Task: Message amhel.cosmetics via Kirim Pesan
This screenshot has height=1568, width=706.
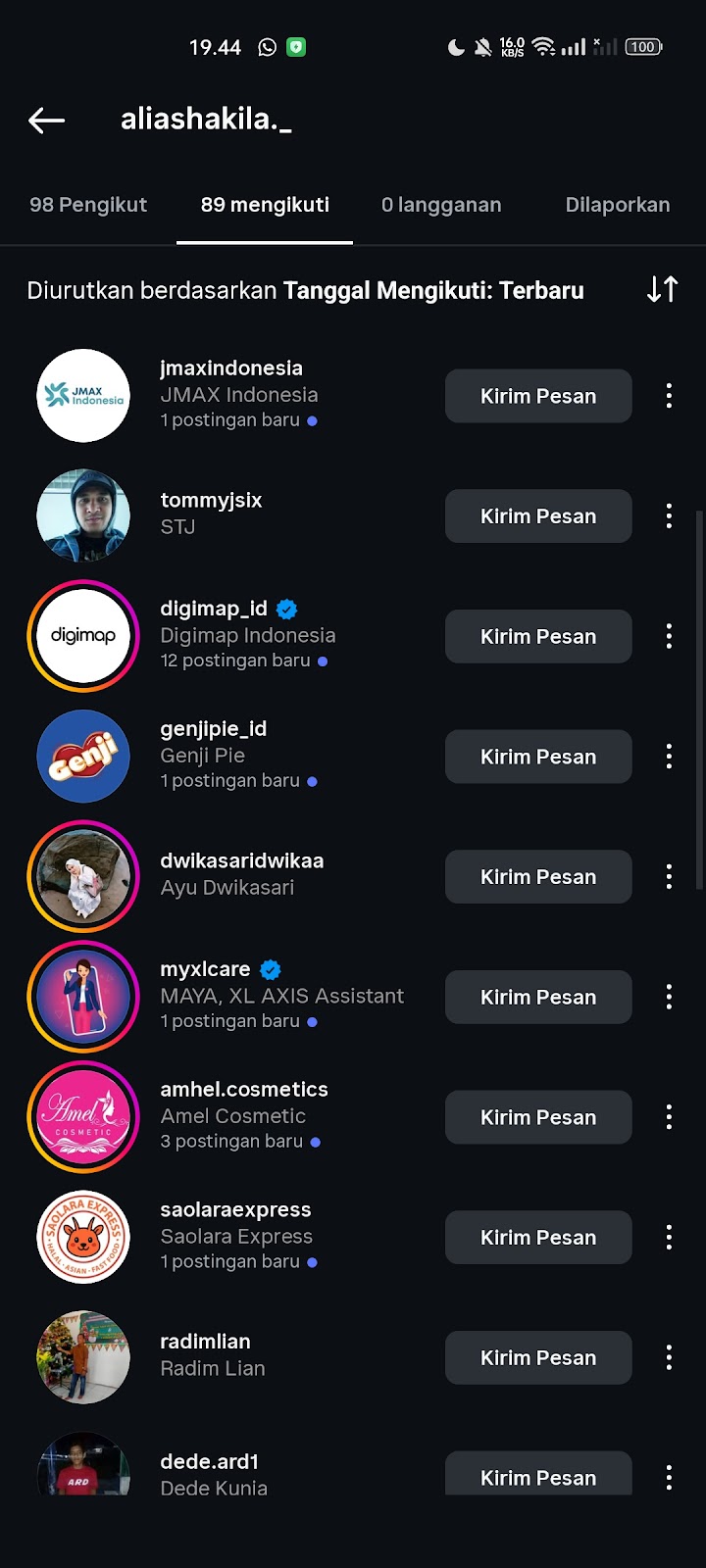Action: 538,1117
